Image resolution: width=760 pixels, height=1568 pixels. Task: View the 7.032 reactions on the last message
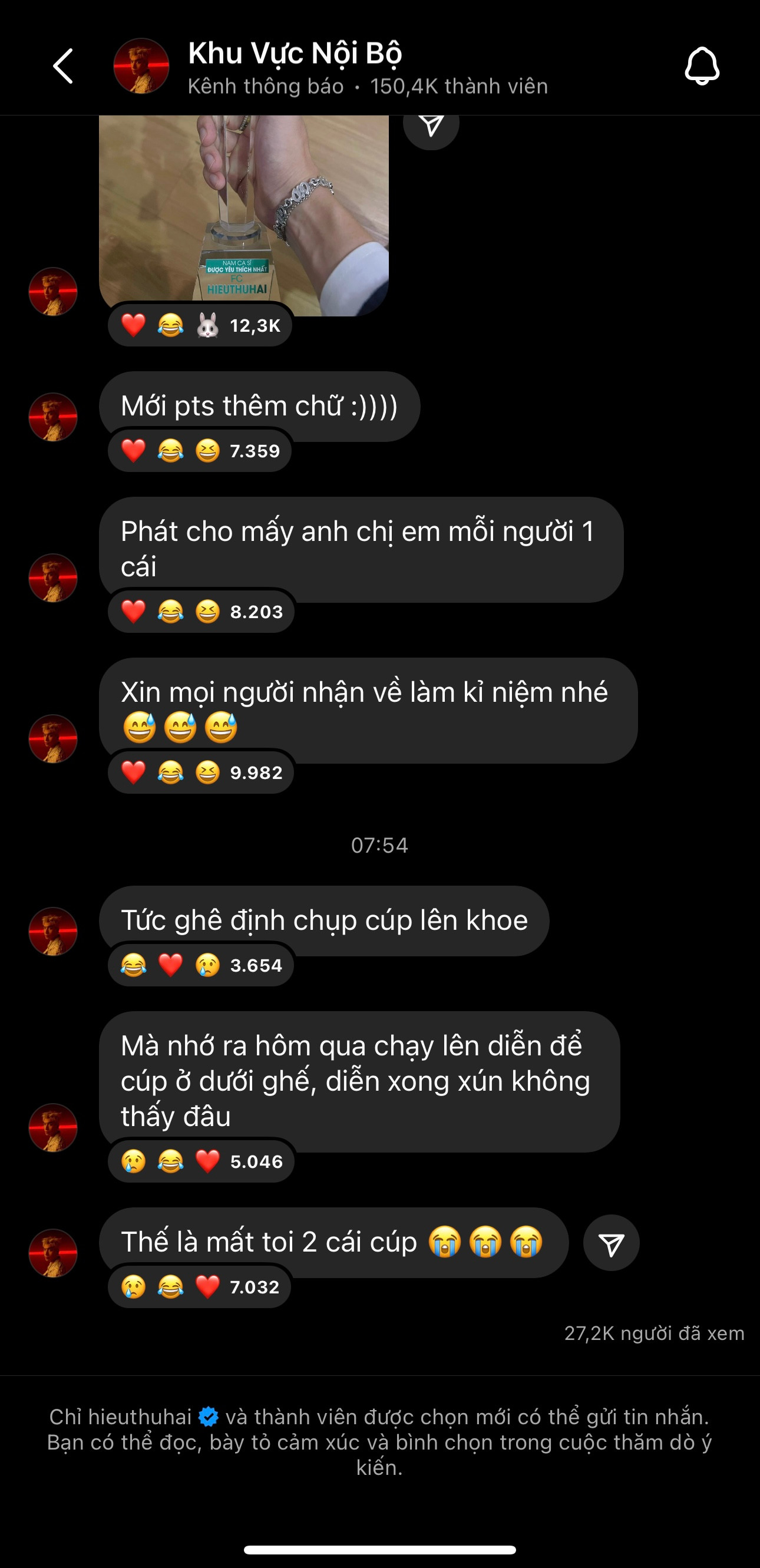[x=200, y=1287]
